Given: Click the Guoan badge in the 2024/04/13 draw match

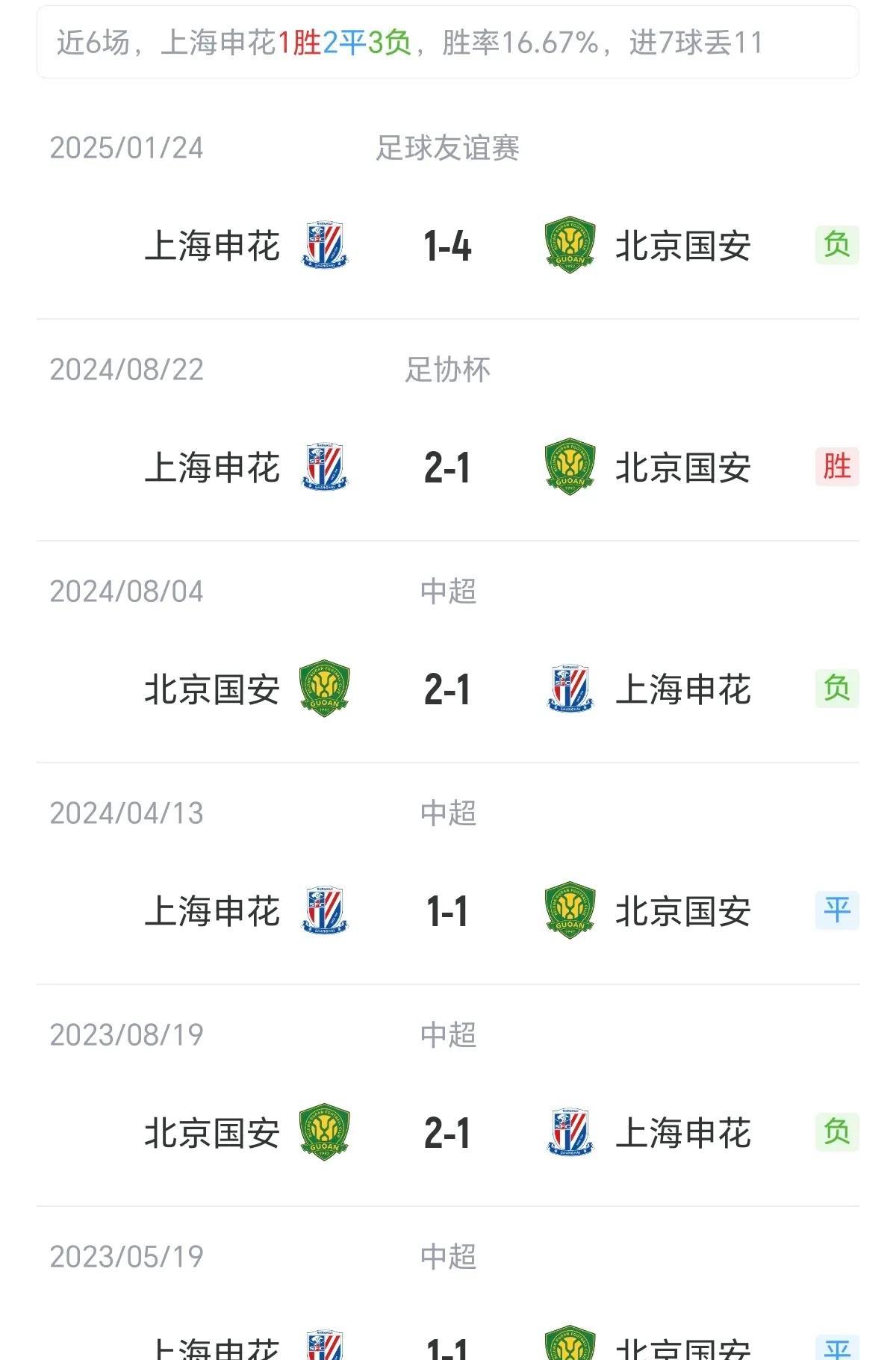Looking at the screenshot, I should pyautogui.click(x=571, y=911).
